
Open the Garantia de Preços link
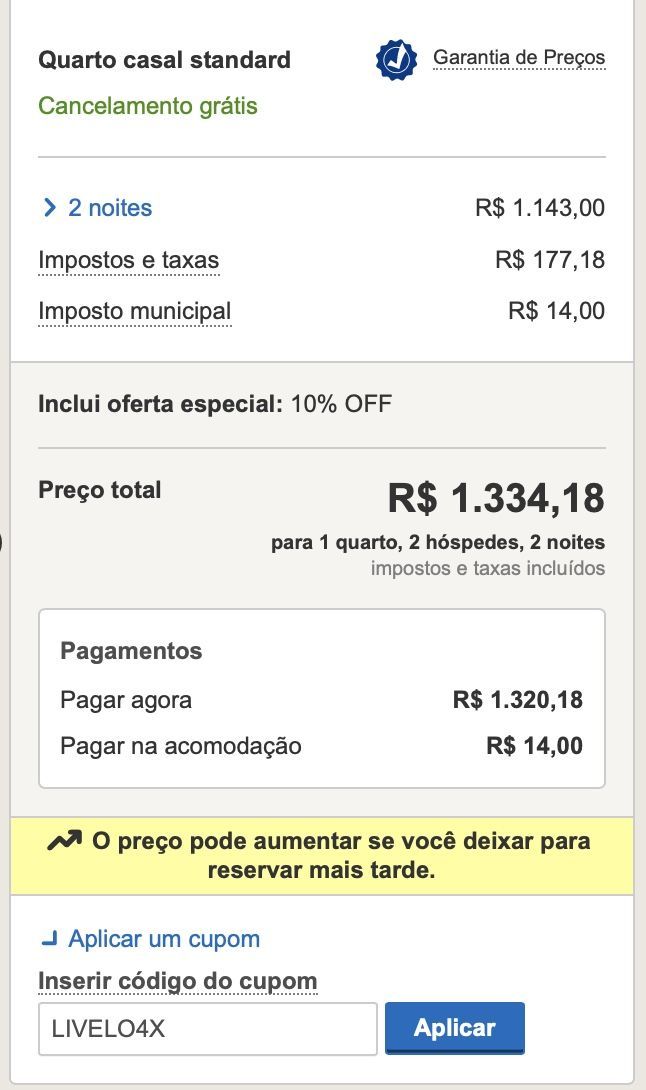[x=519, y=58]
